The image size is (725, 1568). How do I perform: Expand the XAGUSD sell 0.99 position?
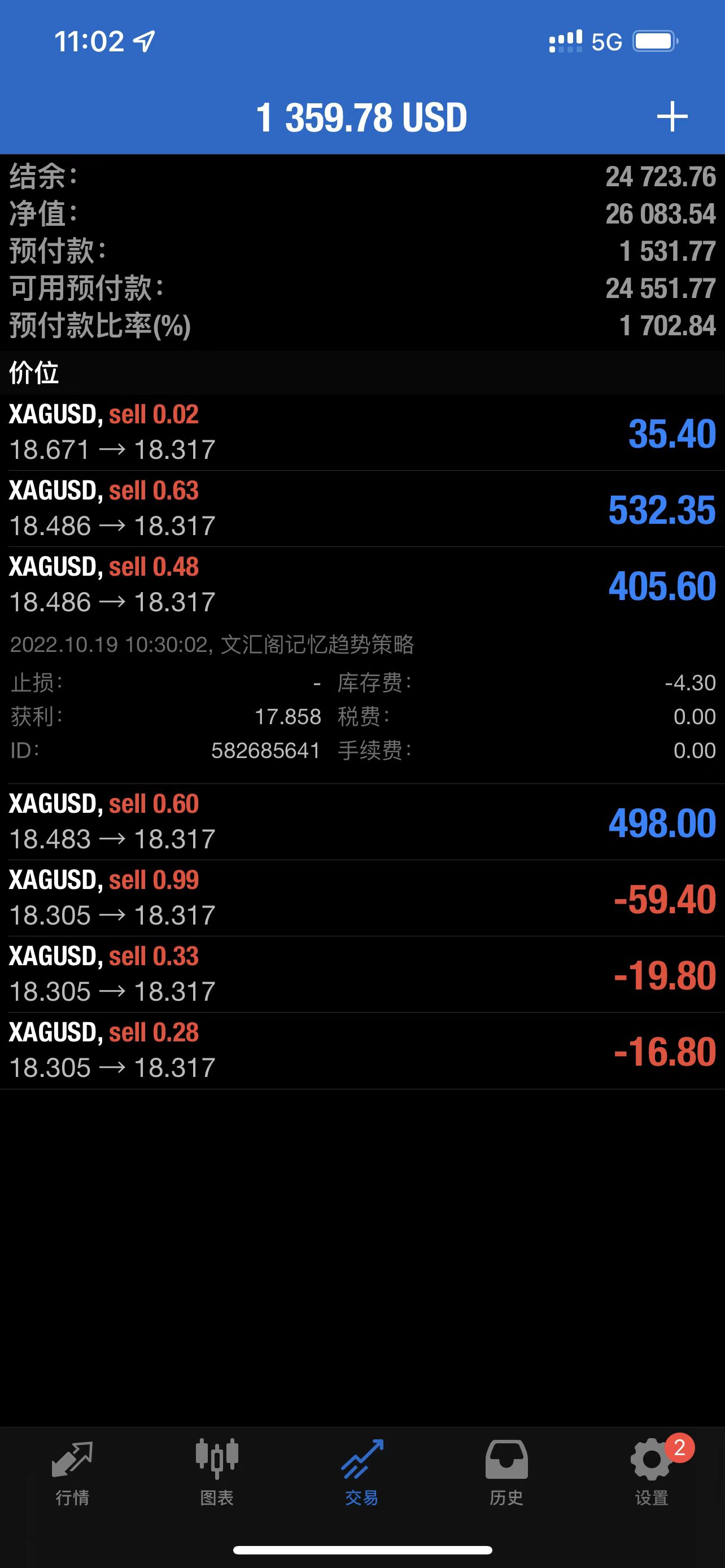click(x=362, y=898)
